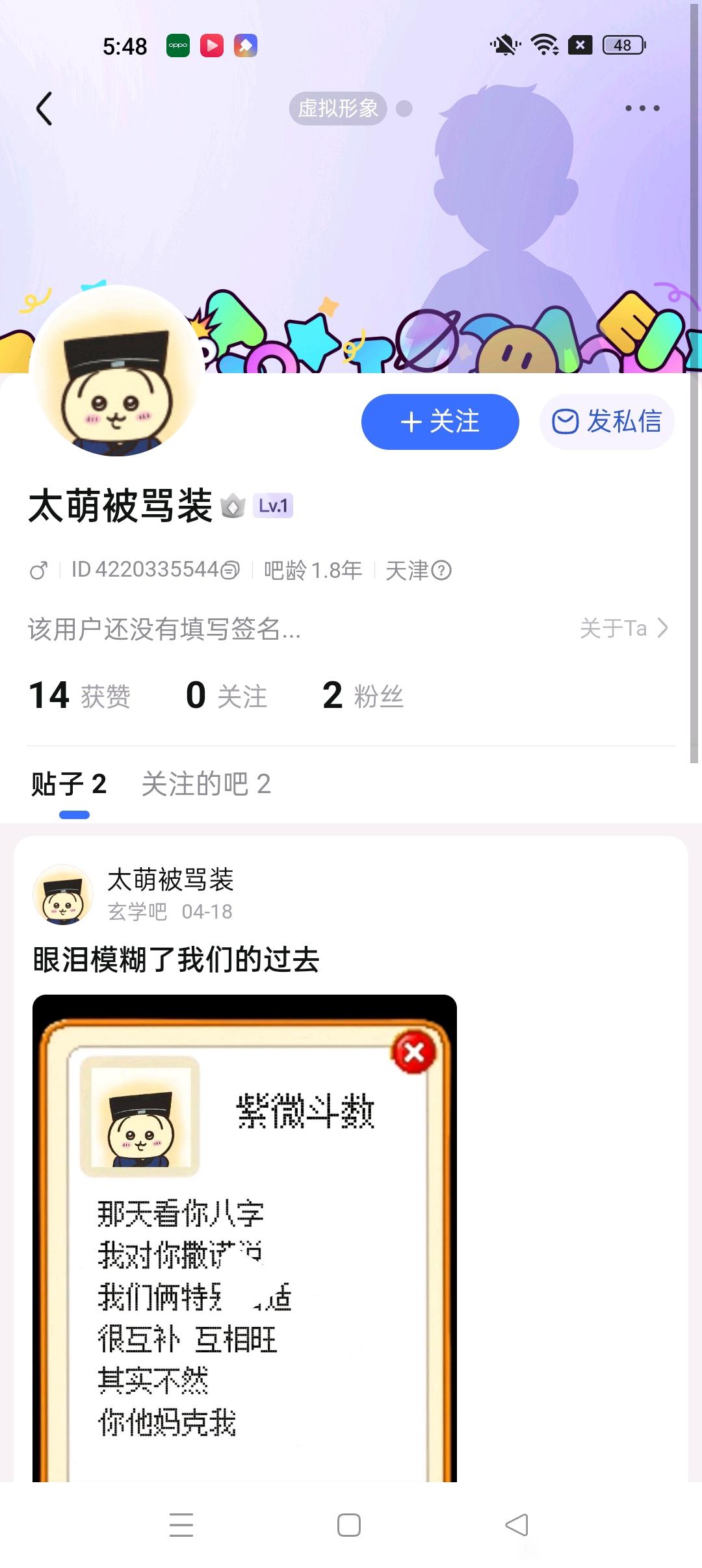Open the 紫微斗数 image in the post
The width and height of the screenshot is (702, 1568).
[244, 1235]
